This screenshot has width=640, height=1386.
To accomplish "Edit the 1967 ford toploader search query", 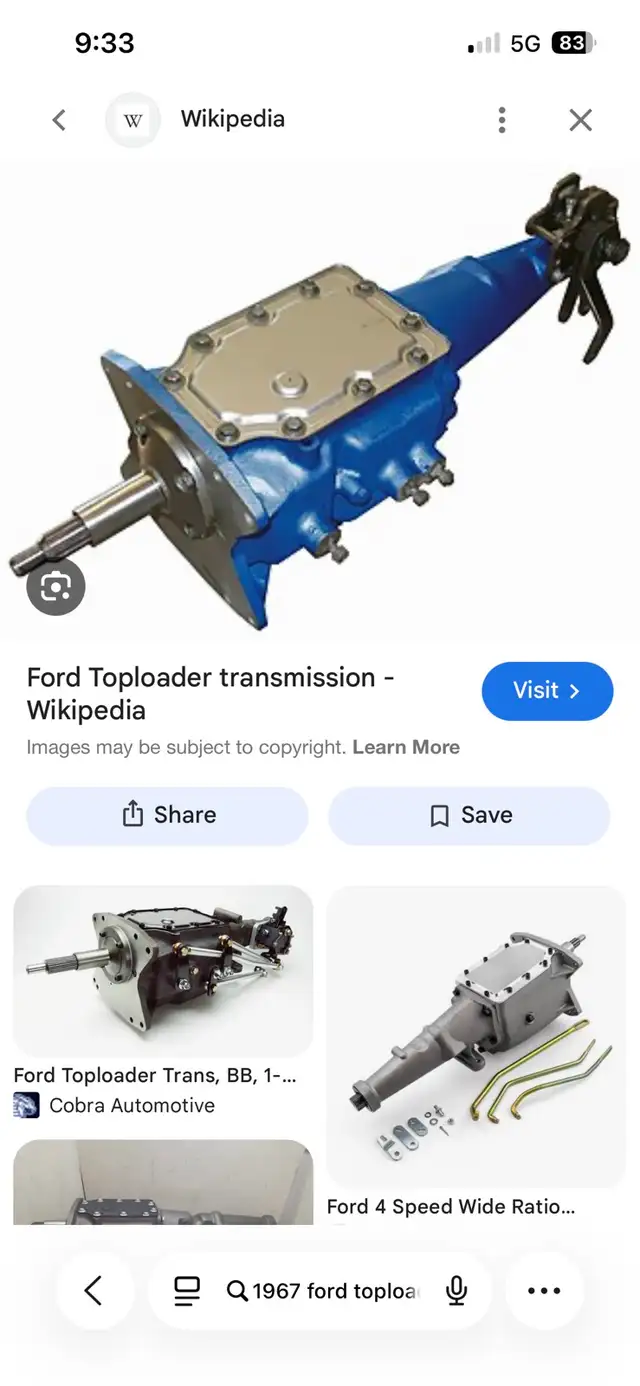I will coord(333,1291).
